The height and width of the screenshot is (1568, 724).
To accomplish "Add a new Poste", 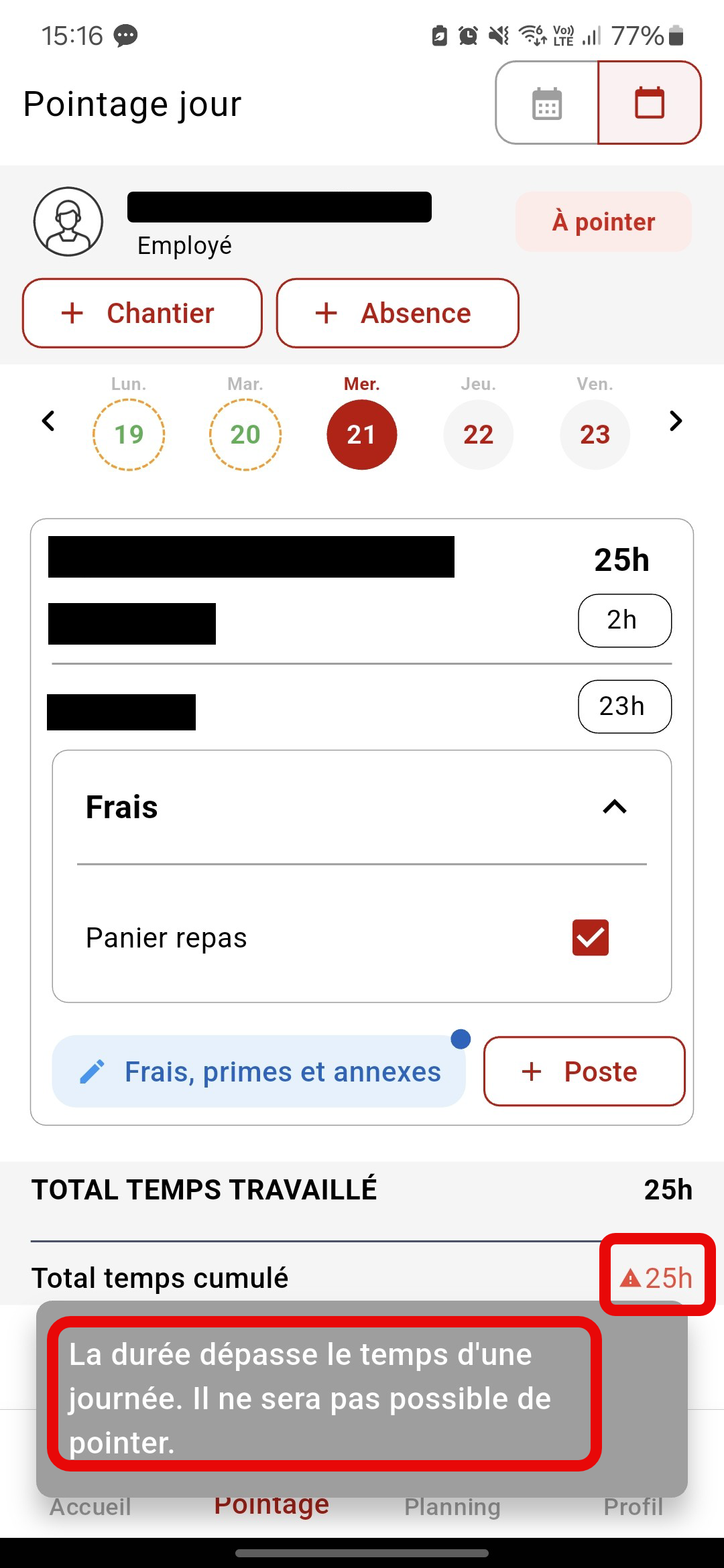I will click(x=585, y=1071).
